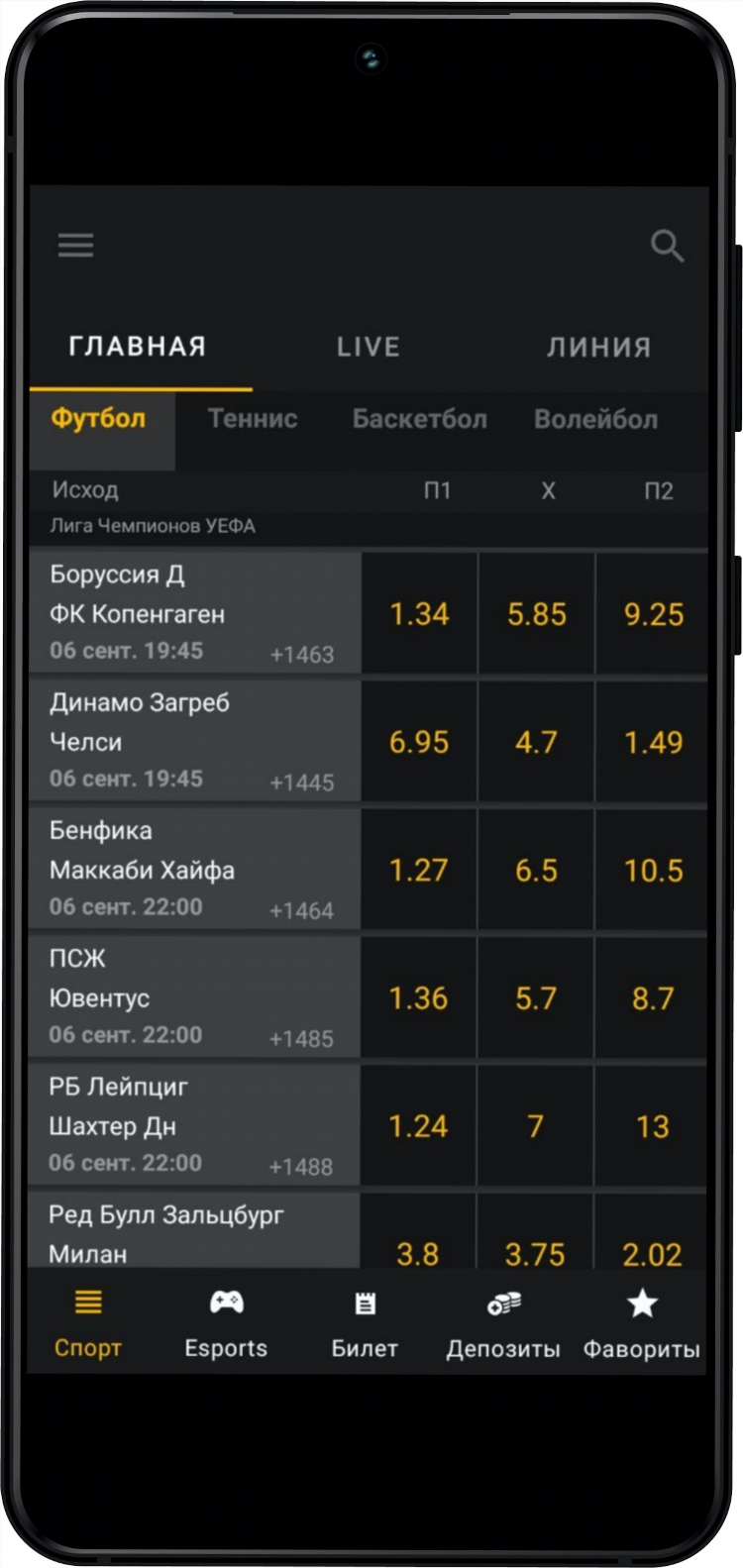The height and width of the screenshot is (1568, 743).
Task: Open the search icon
Action: pyautogui.click(x=667, y=245)
